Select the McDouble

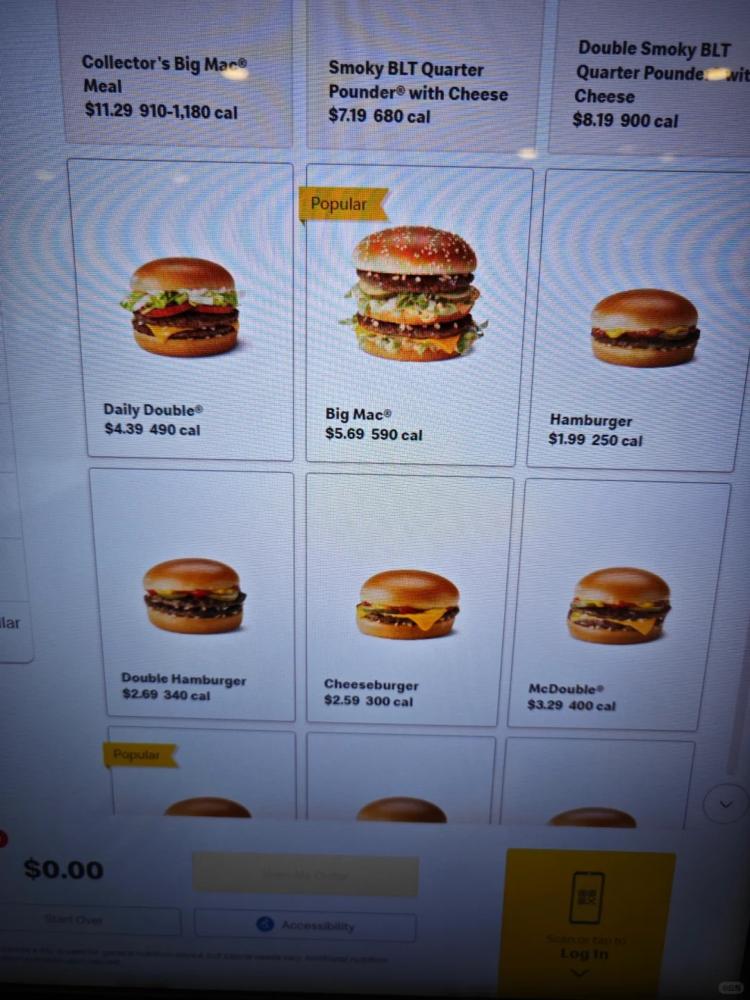(618, 605)
